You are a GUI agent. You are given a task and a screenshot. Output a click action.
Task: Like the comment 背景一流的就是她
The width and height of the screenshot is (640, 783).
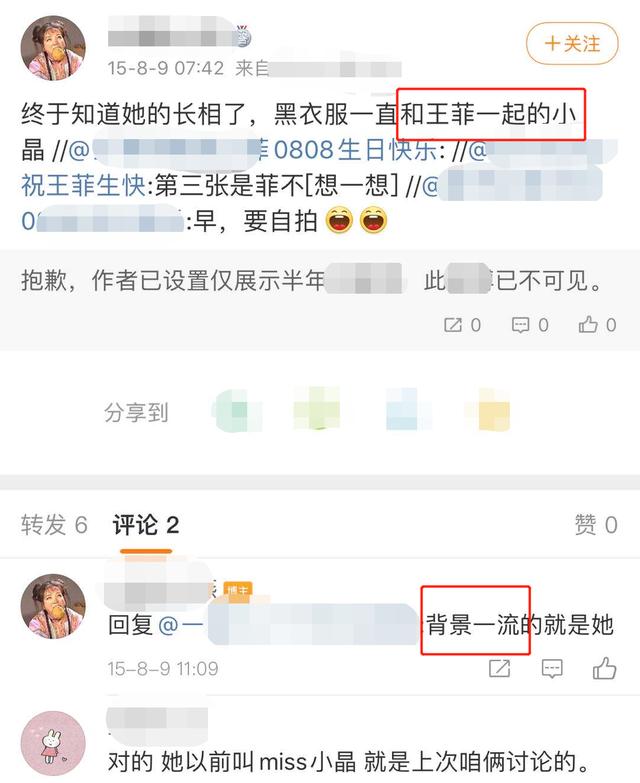(x=604, y=667)
